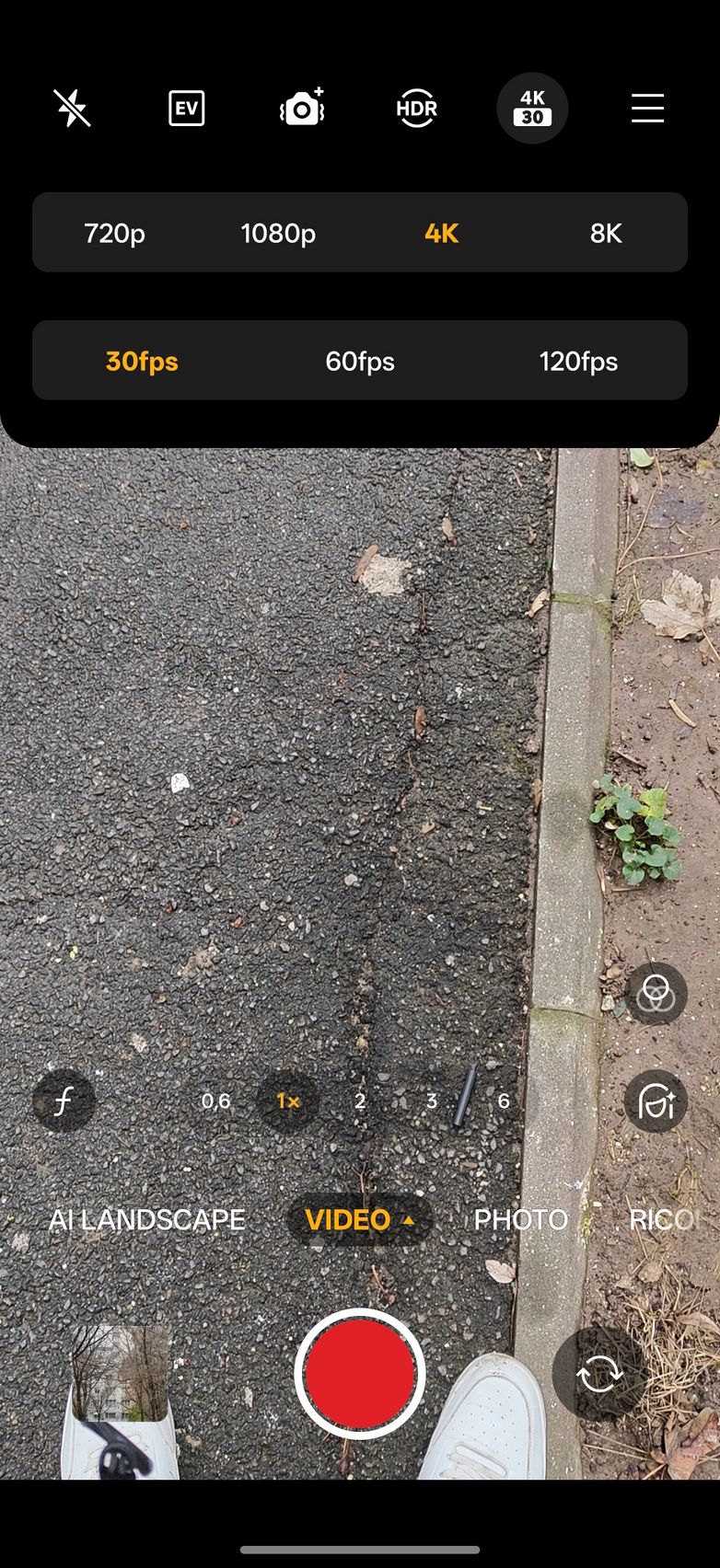Select 1080p resolution
The image size is (720, 1568).
[x=278, y=233]
